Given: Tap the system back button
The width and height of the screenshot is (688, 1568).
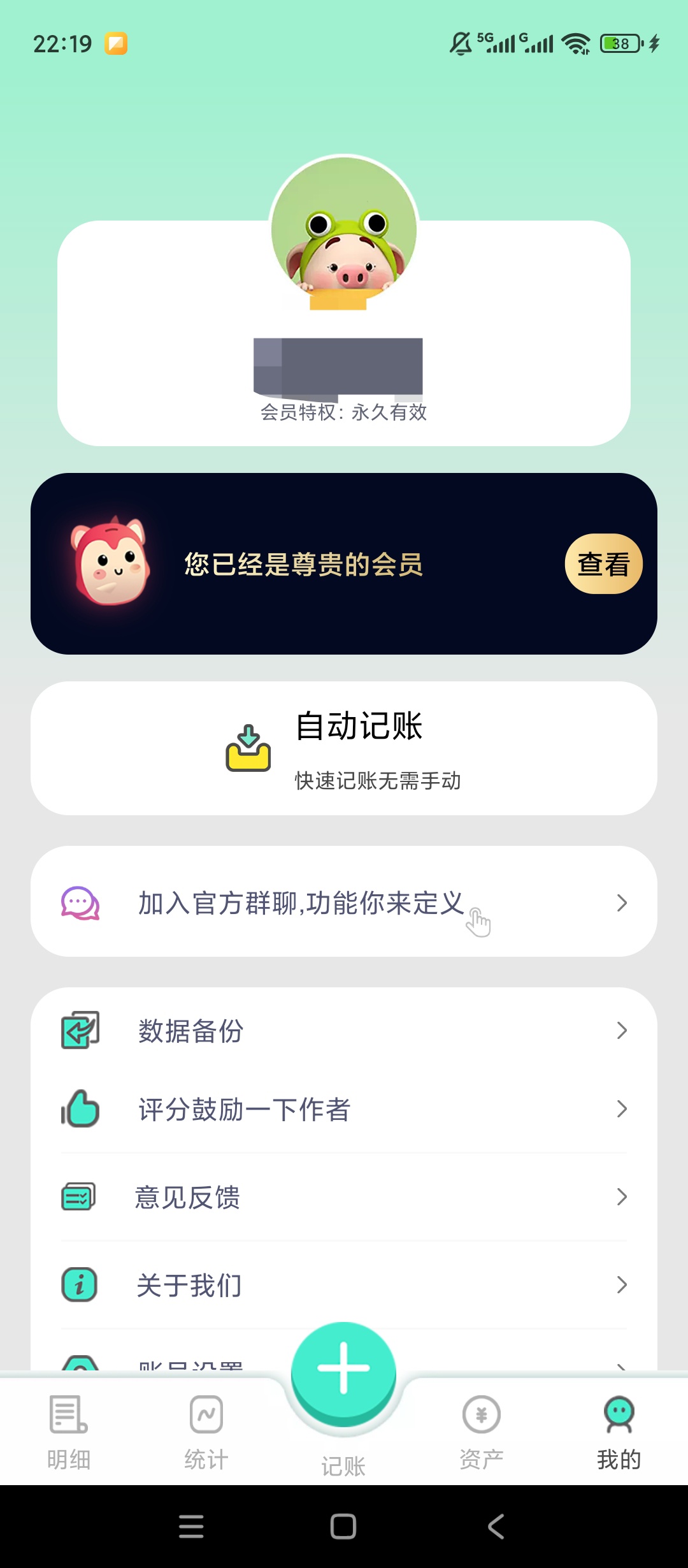Looking at the screenshot, I should [496, 1527].
